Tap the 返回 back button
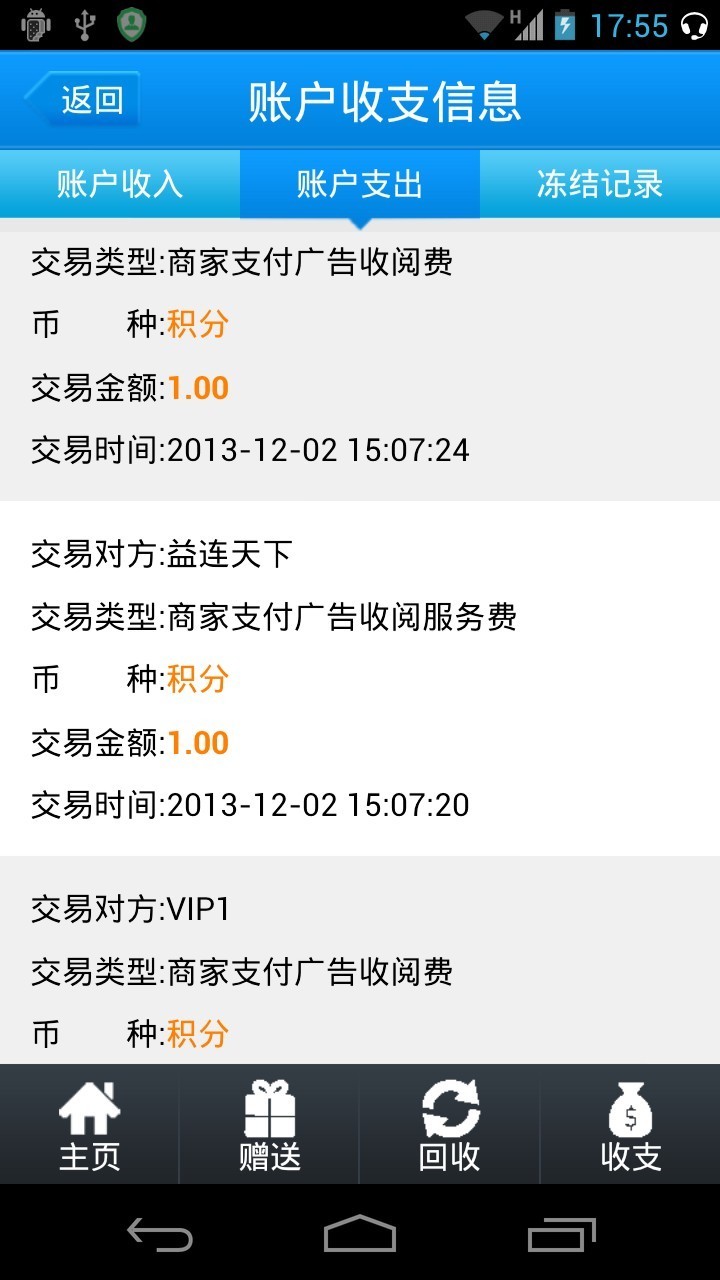This screenshot has width=720, height=1280. coord(83,99)
